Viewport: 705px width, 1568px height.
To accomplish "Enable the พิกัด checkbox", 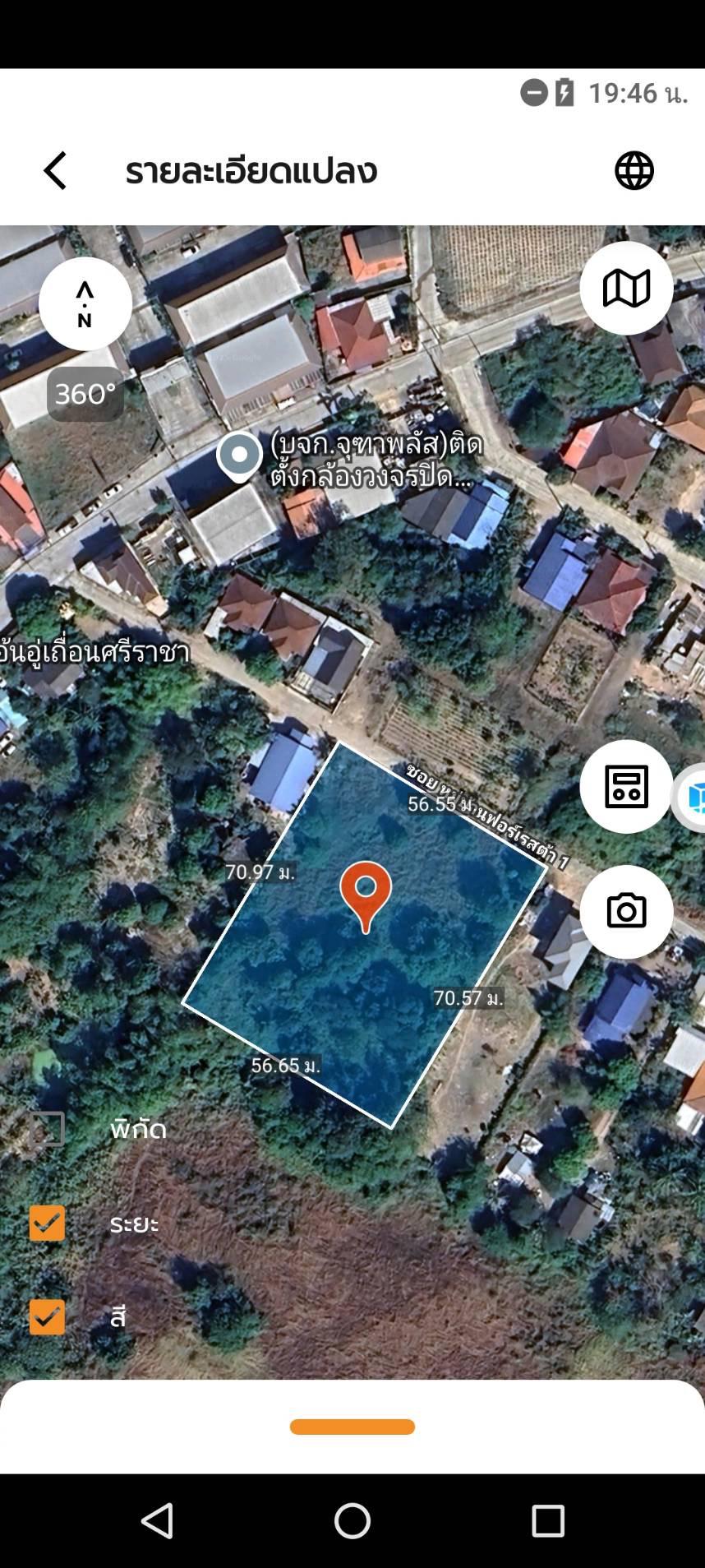I will coord(47,1129).
